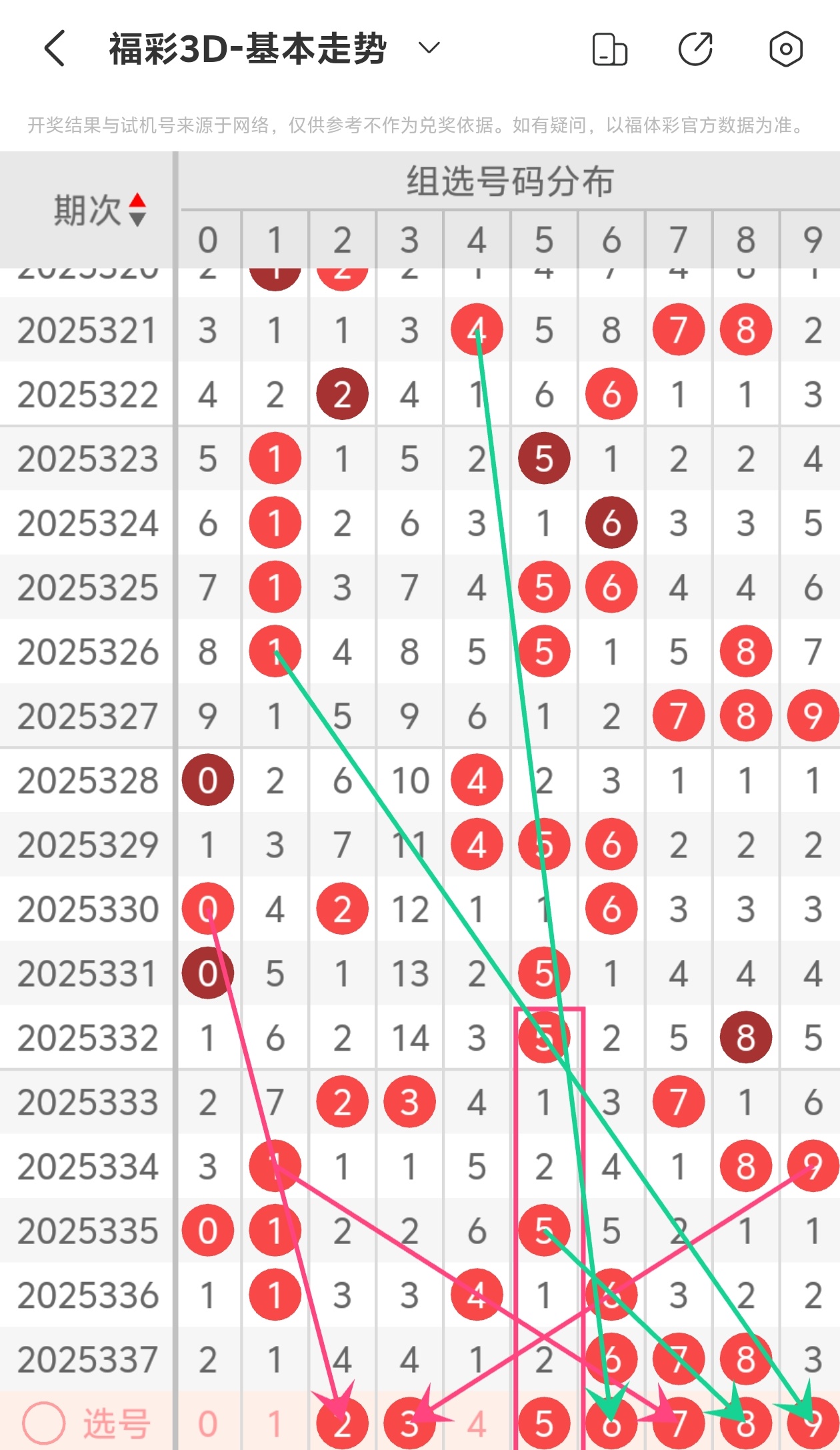Toggle the 期次 sort order arrows
The image size is (840, 1450).
click(137, 210)
